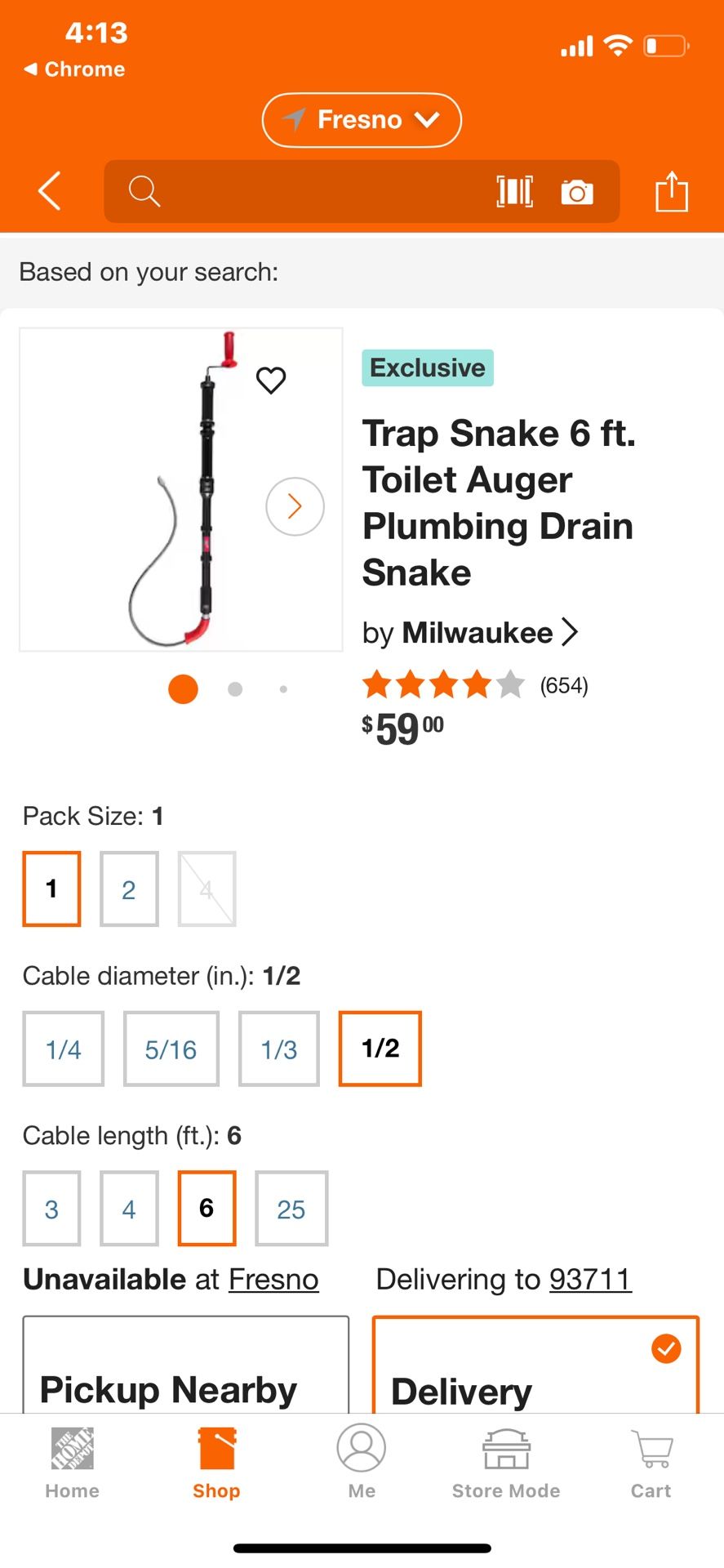Open the underlined Fresno store link

coord(273,1279)
